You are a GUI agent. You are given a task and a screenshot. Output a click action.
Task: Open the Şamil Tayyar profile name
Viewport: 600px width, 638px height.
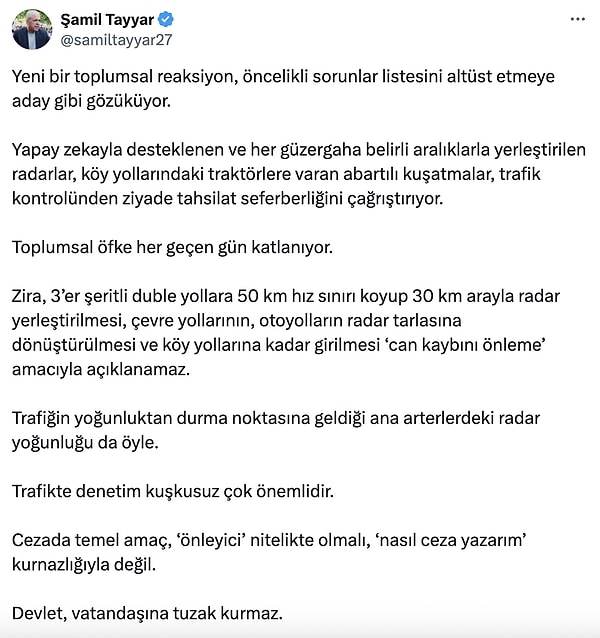(102, 19)
